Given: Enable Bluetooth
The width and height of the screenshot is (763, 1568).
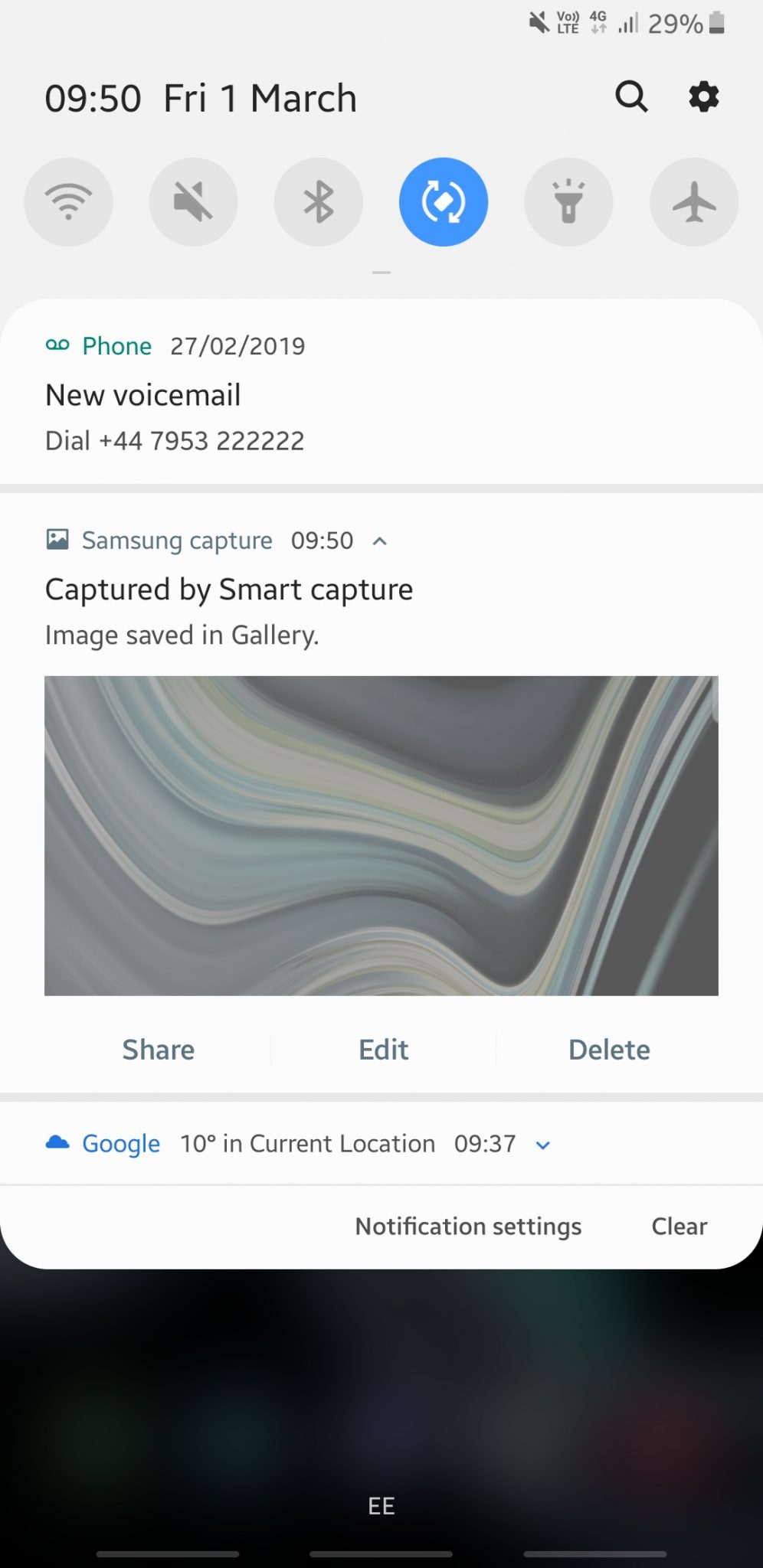Looking at the screenshot, I should pos(319,202).
